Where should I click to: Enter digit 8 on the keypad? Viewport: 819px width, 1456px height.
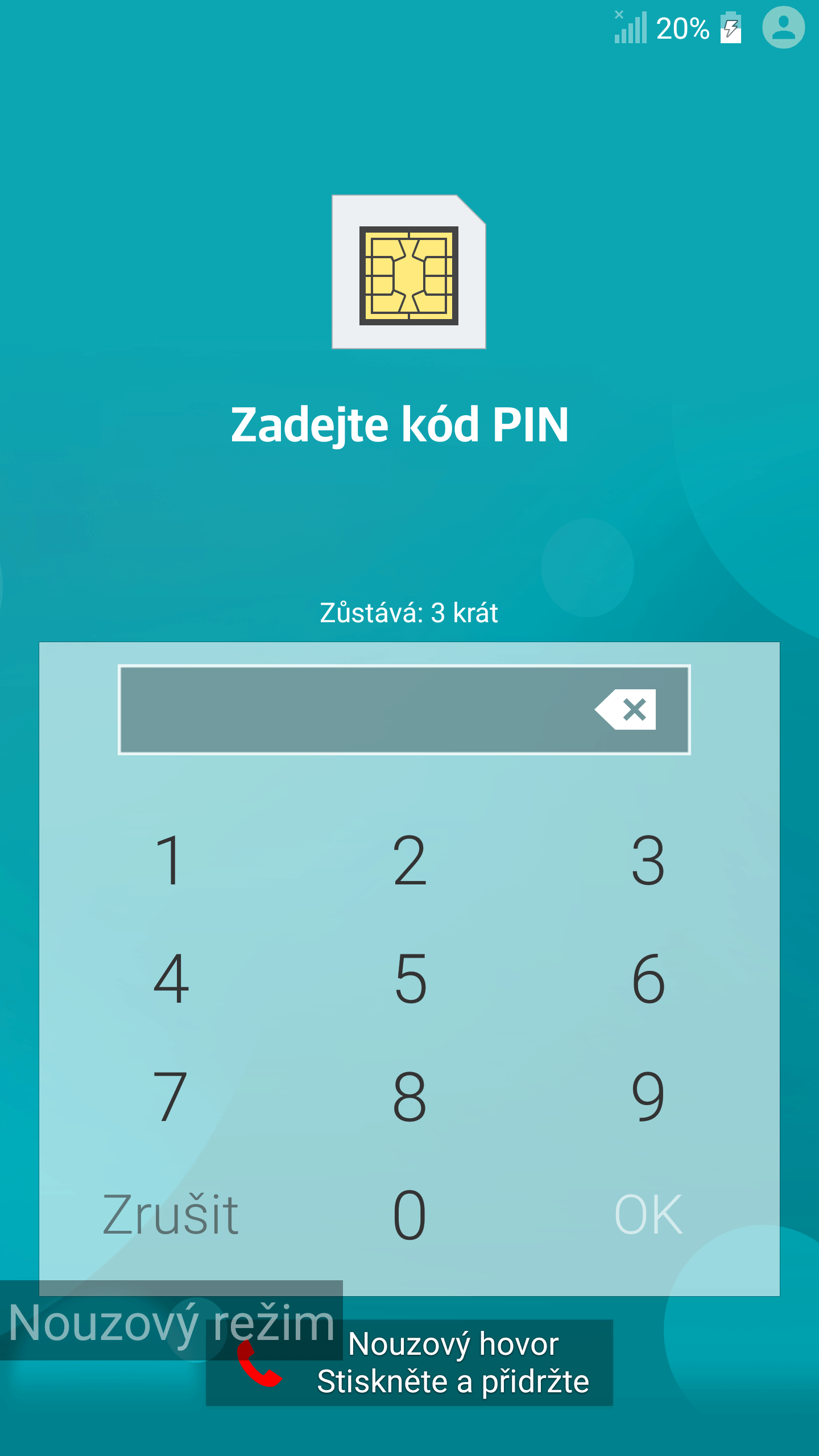click(409, 1097)
